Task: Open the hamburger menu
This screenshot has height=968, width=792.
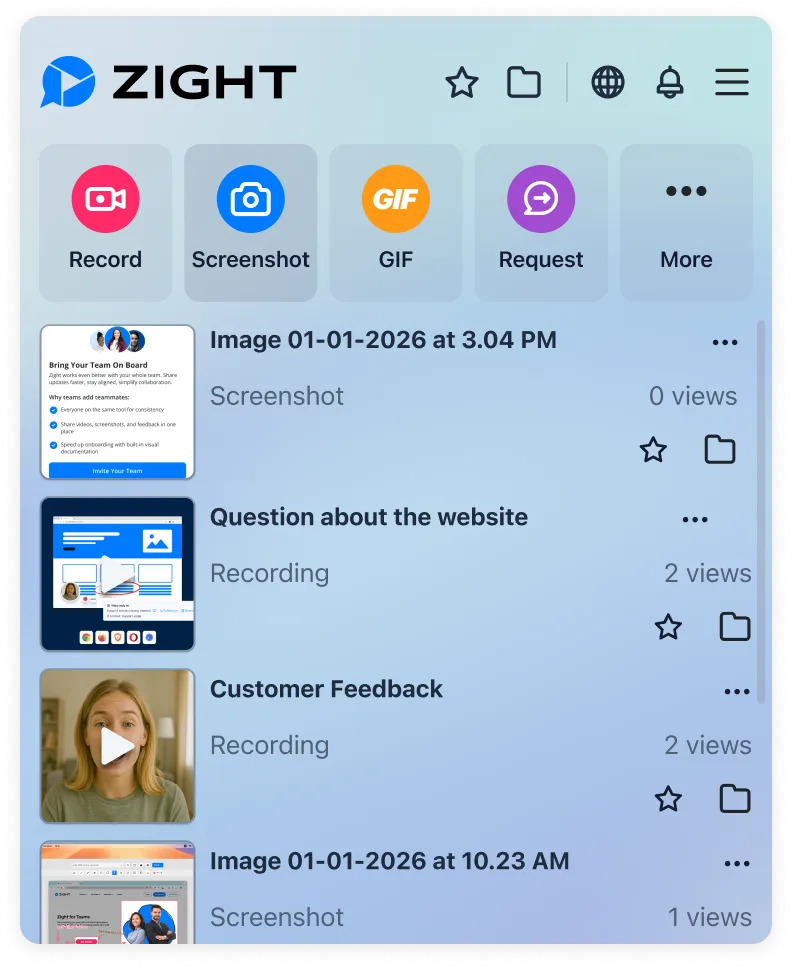Action: tap(732, 82)
